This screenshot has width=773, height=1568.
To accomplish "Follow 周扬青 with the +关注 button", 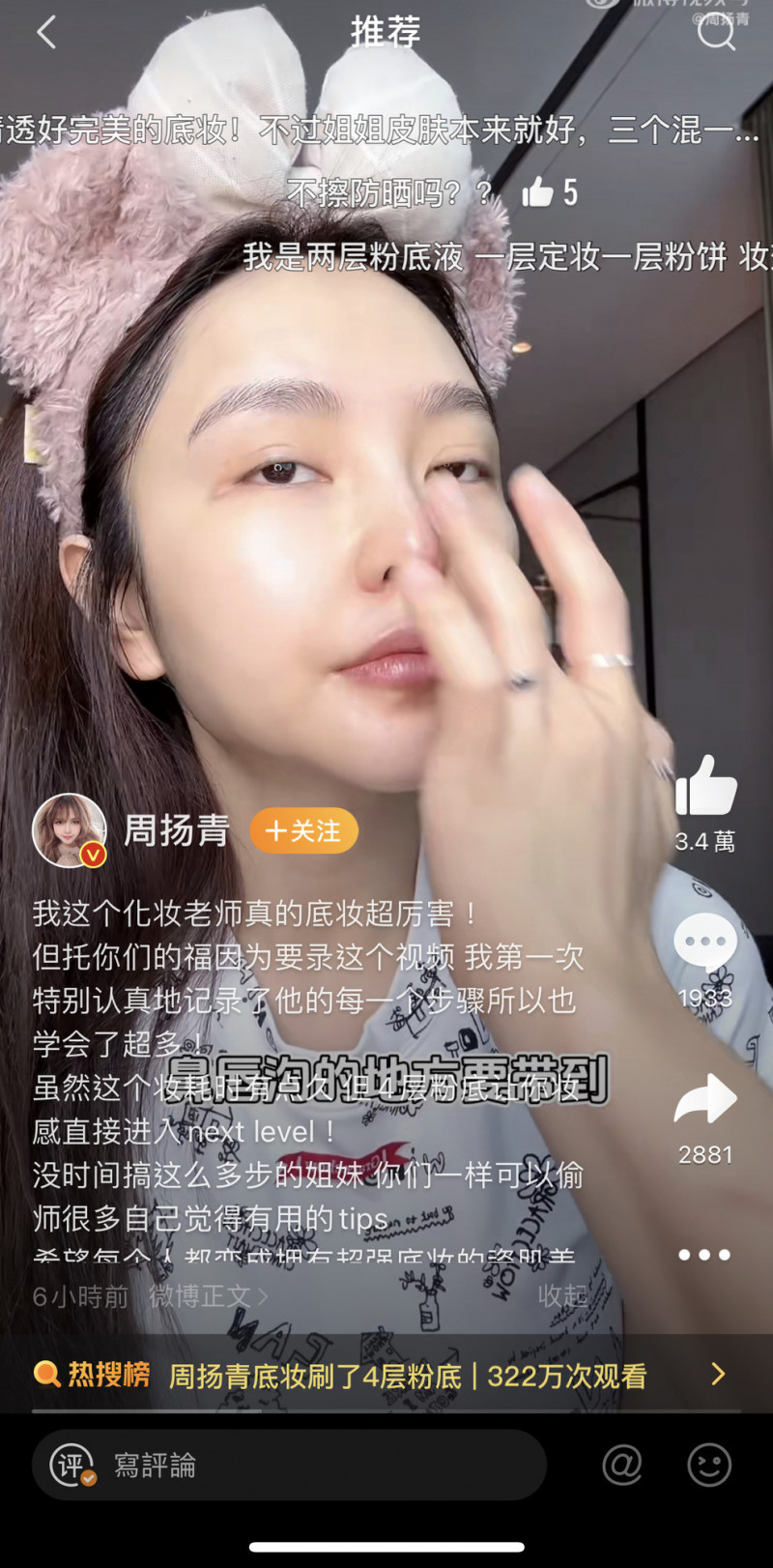I will tap(303, 831).
